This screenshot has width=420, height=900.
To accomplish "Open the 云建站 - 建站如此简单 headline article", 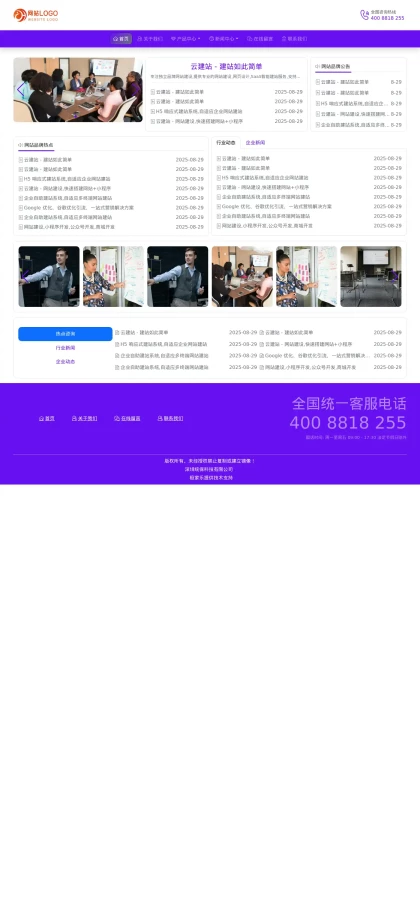I will [x=226, y=67].
